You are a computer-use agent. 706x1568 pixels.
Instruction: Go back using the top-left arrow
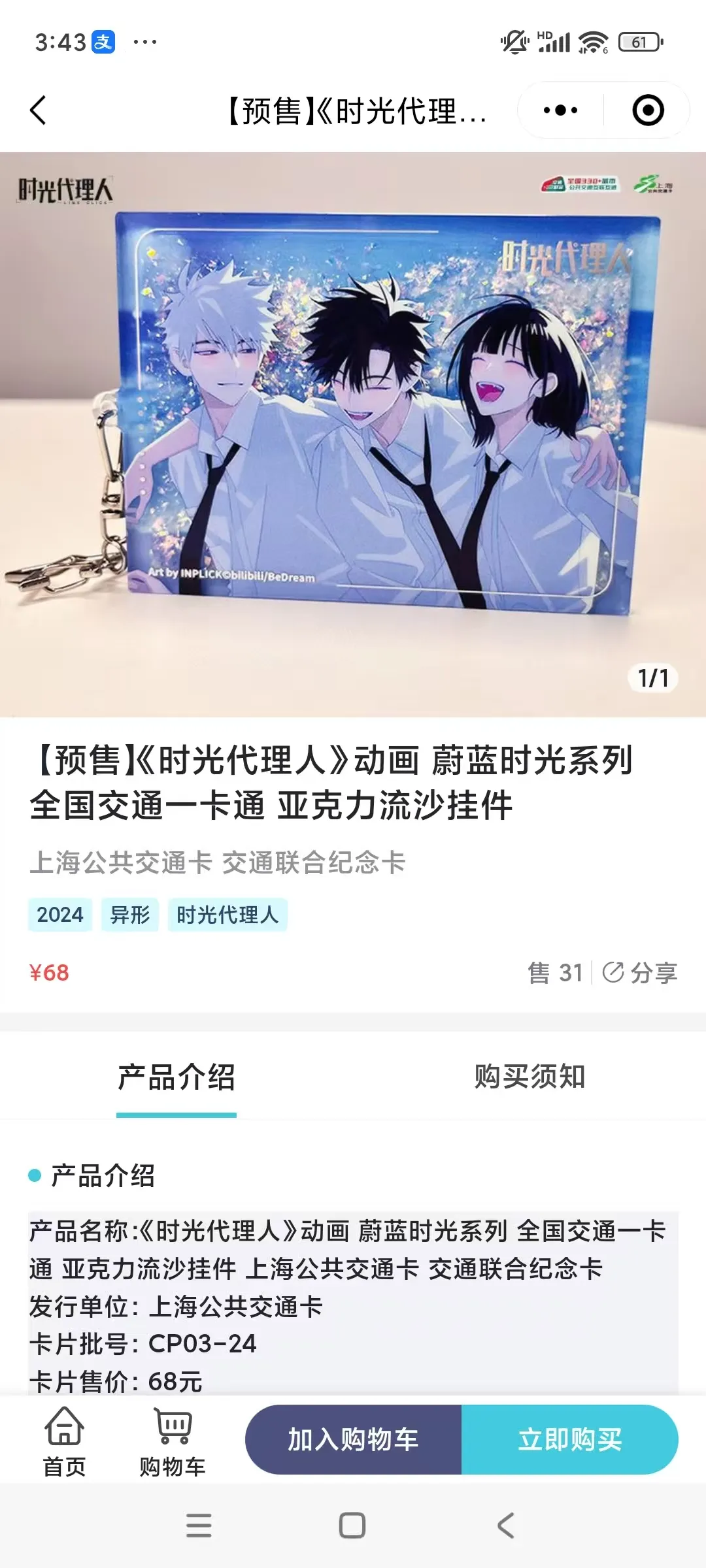point(39,110)
